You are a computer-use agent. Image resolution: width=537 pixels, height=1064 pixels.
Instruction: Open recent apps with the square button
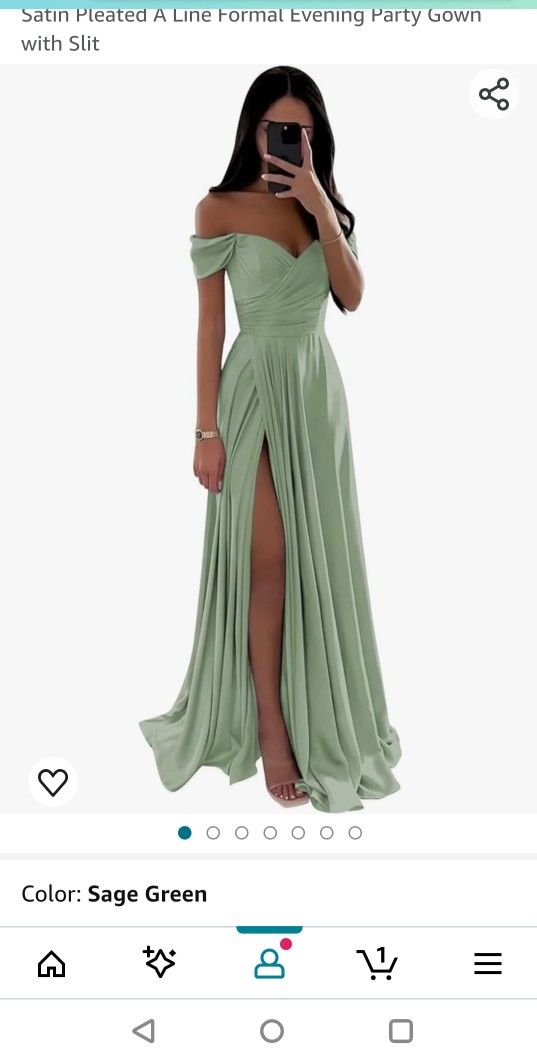click(401, 1031)
